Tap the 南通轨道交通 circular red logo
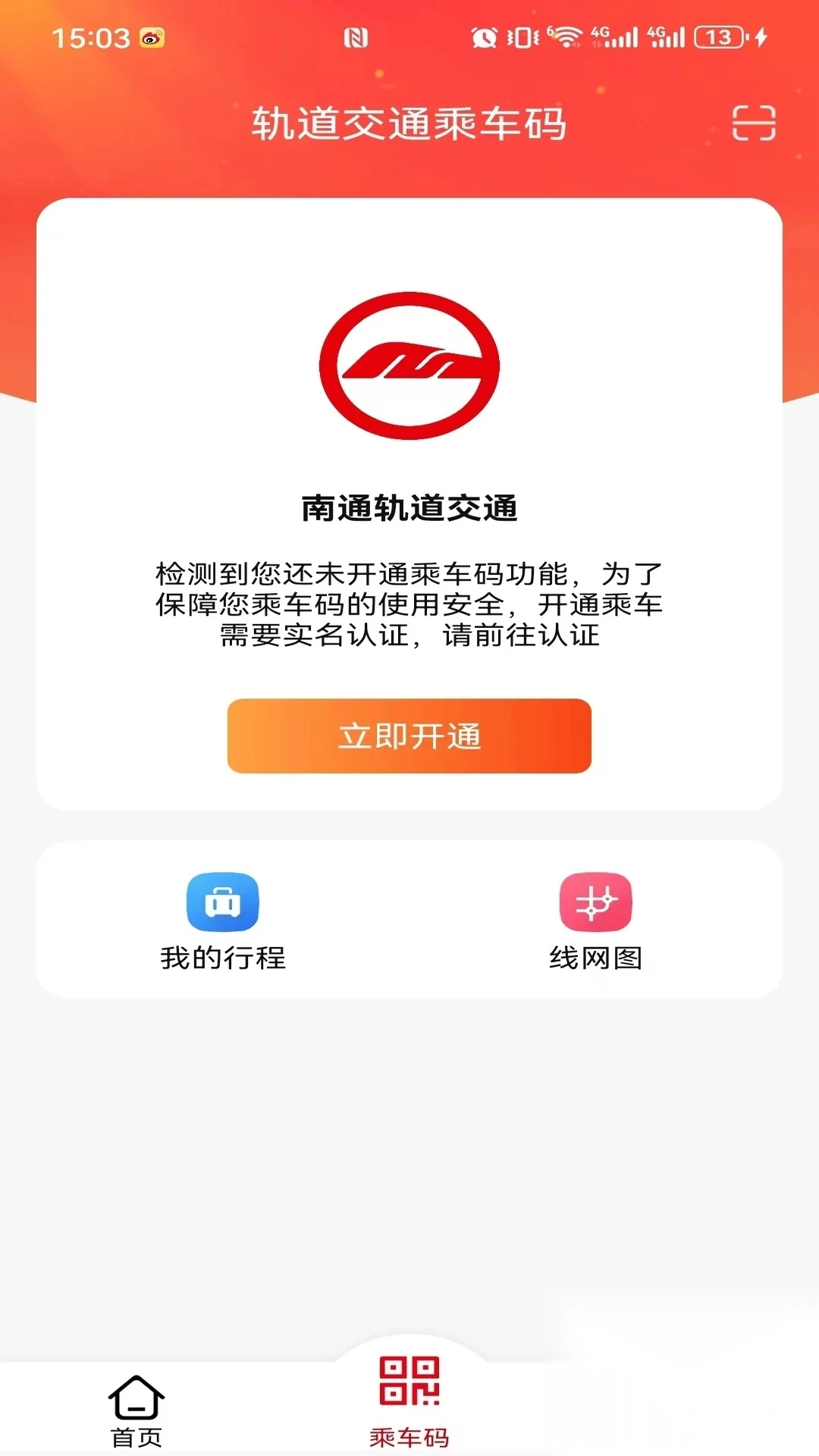The width and height of the screenshot is (819, 1456). (x=409, y=364)
